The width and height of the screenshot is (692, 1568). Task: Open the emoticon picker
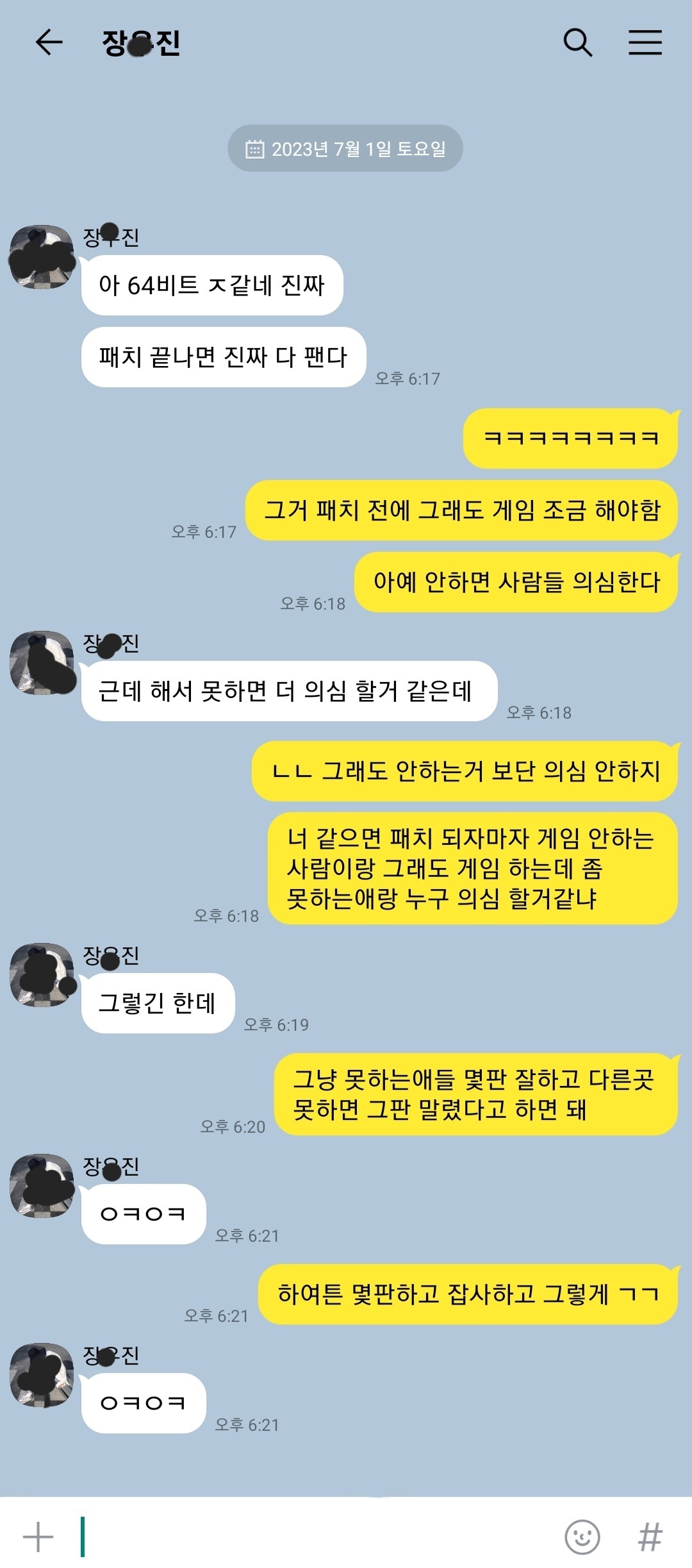[582, 1537]
